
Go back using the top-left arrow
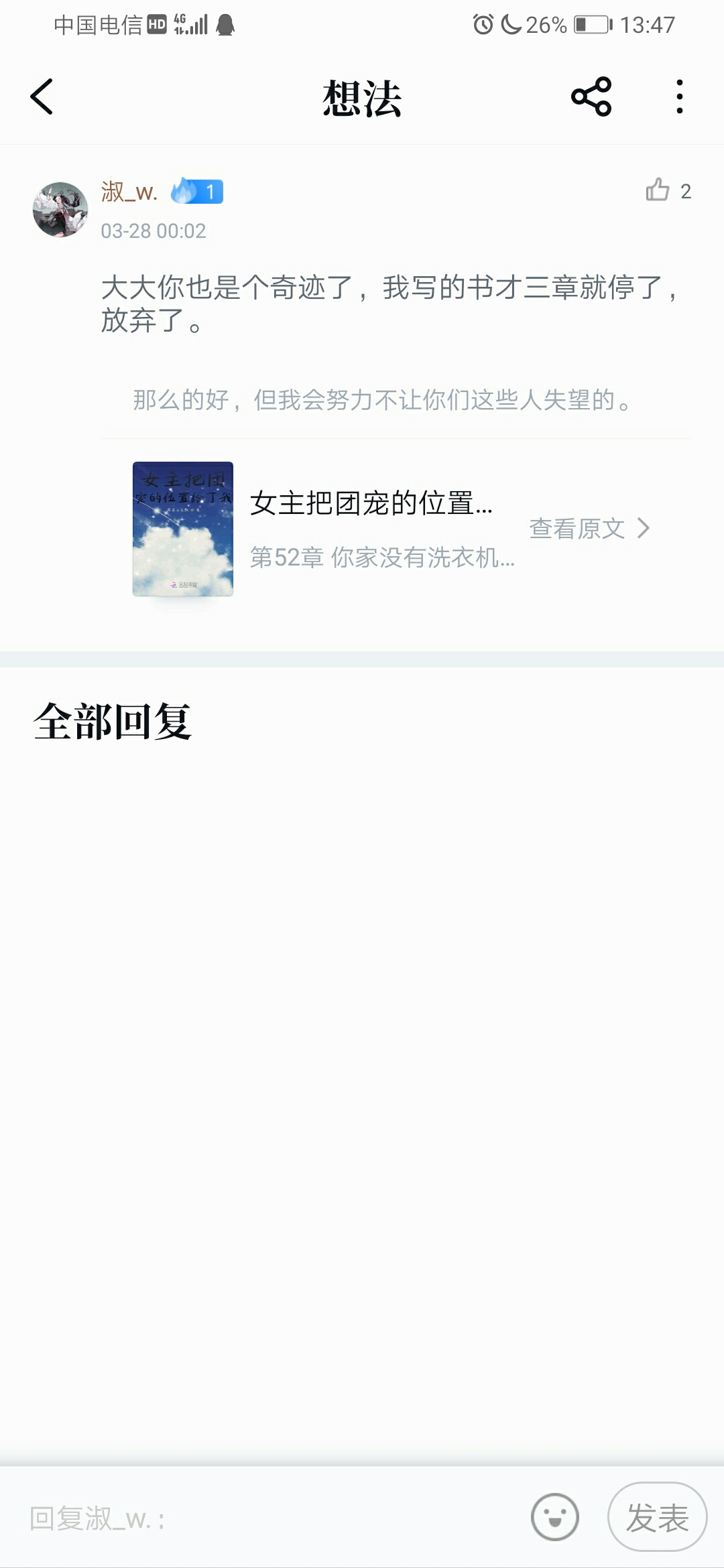click(42, 97)
